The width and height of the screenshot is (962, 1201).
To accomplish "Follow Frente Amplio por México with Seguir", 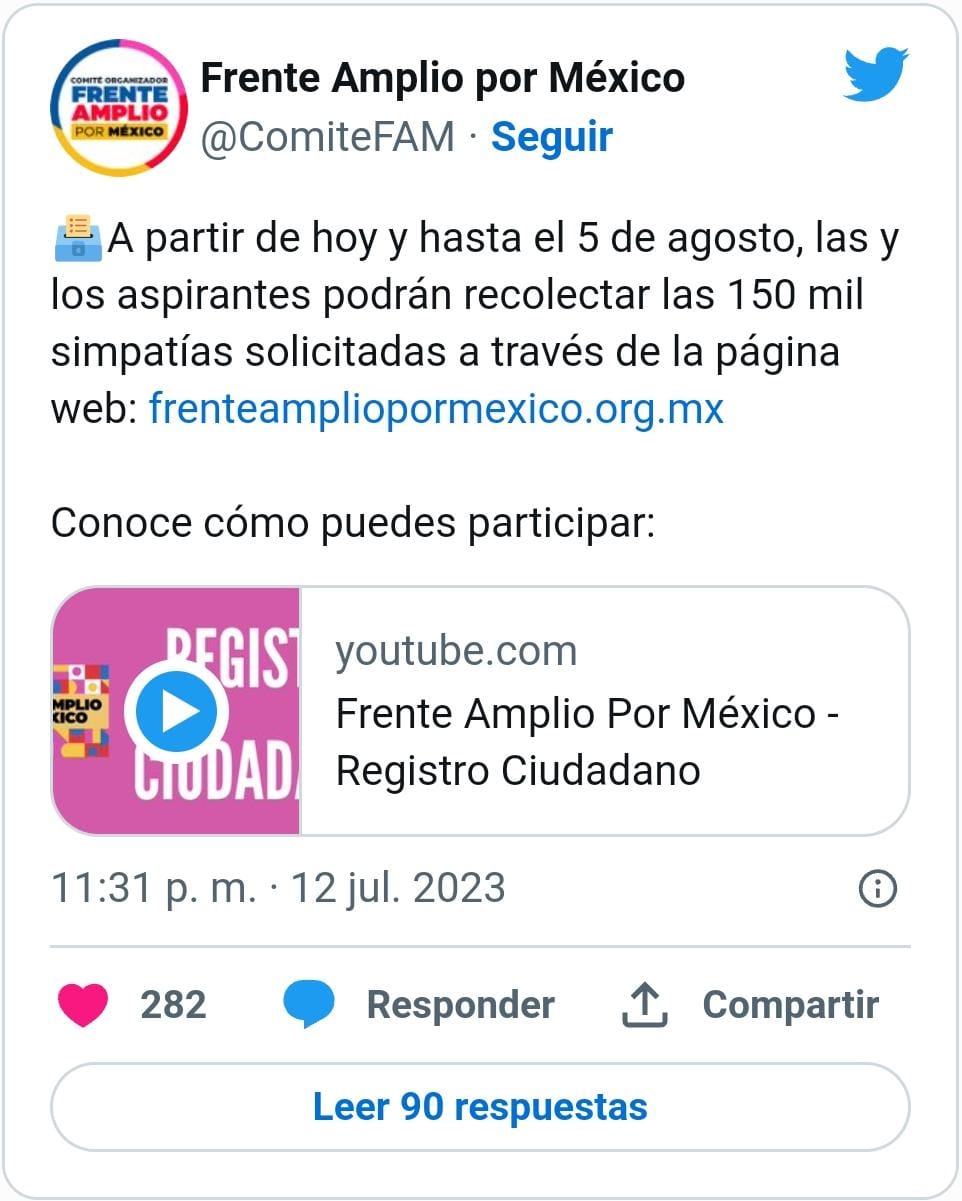I will click(551, 137).
